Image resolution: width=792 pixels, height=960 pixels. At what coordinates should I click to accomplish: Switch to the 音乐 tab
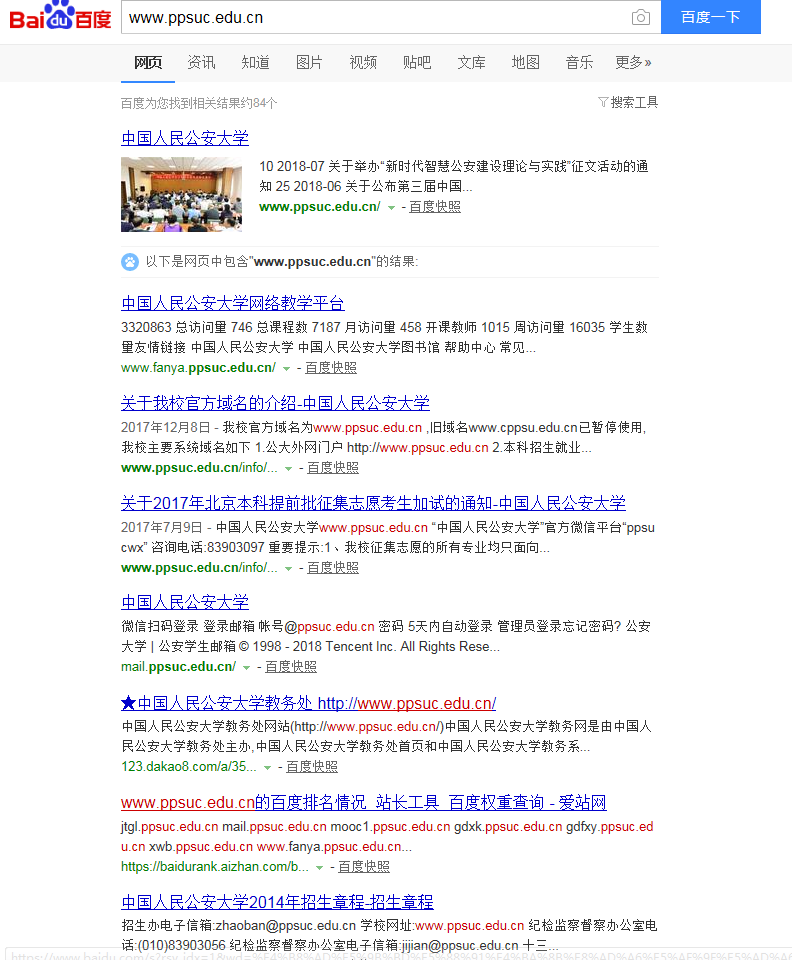[579, 62]
